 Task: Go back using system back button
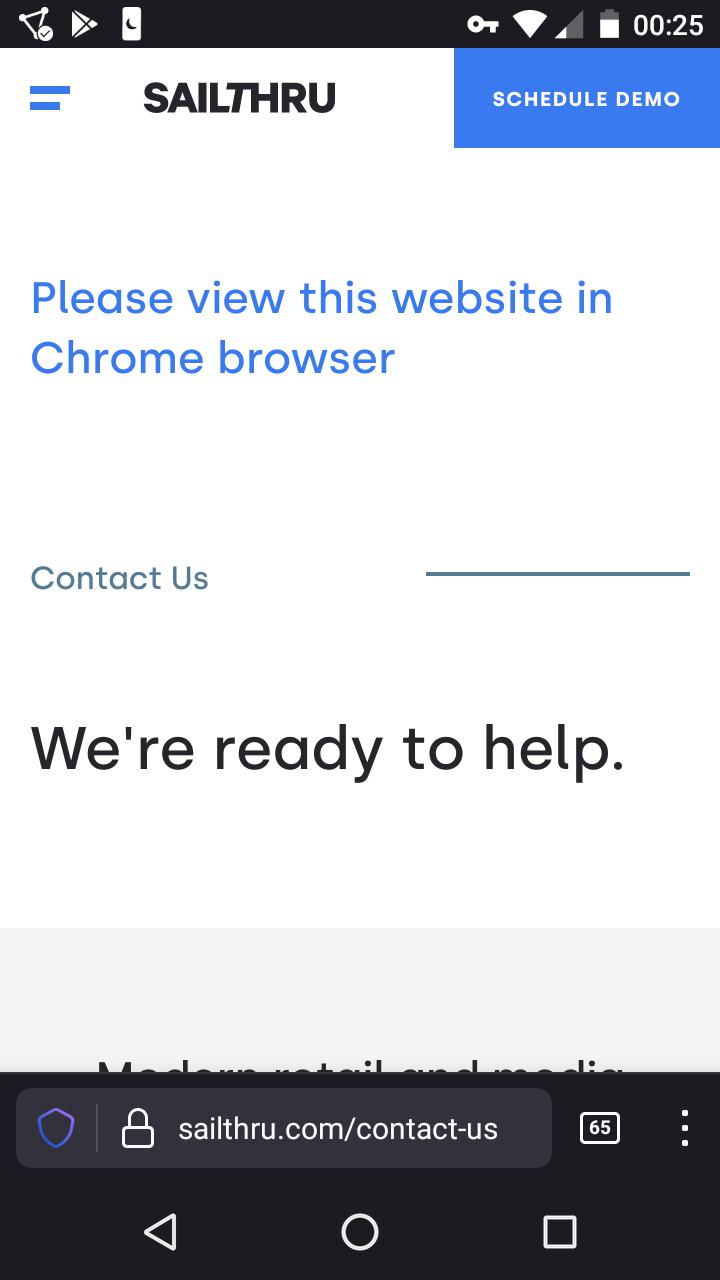(160, 1232)
